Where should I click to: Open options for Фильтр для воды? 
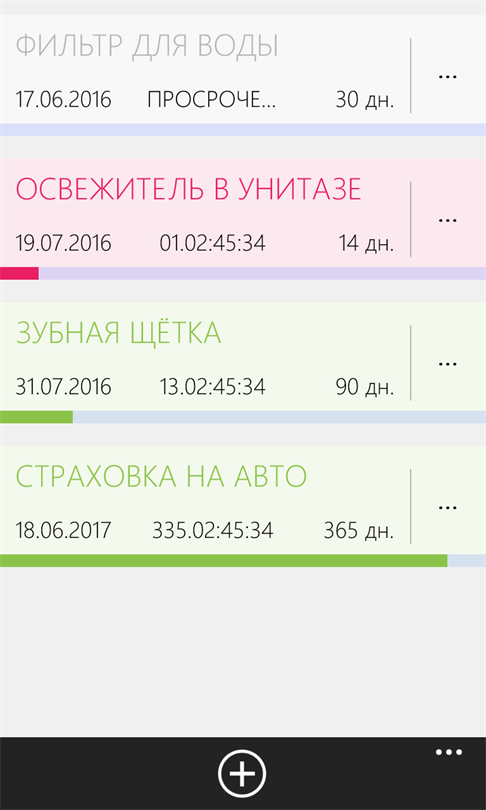tap(448, 76)
